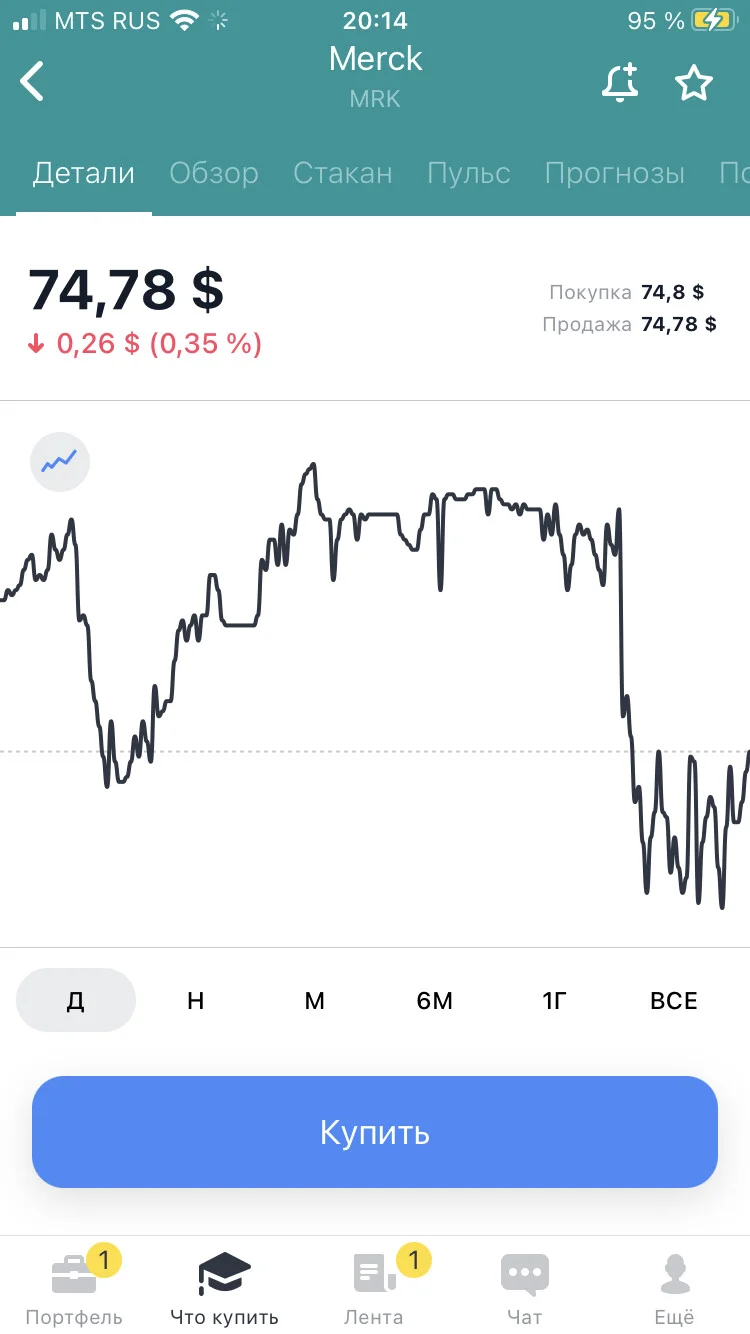Select the М chart period

tap(315, 1000)
